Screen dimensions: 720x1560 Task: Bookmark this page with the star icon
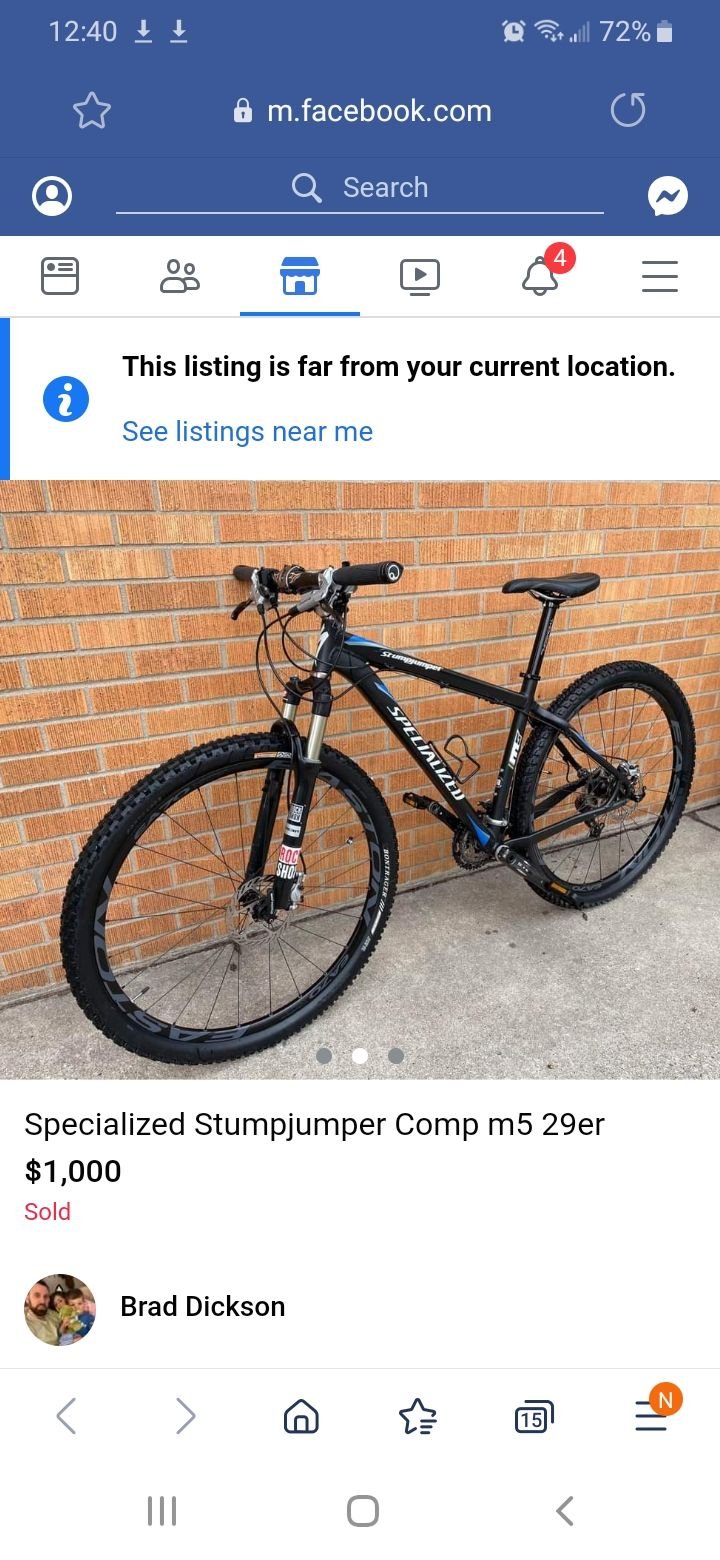click(x=91, y=110)
